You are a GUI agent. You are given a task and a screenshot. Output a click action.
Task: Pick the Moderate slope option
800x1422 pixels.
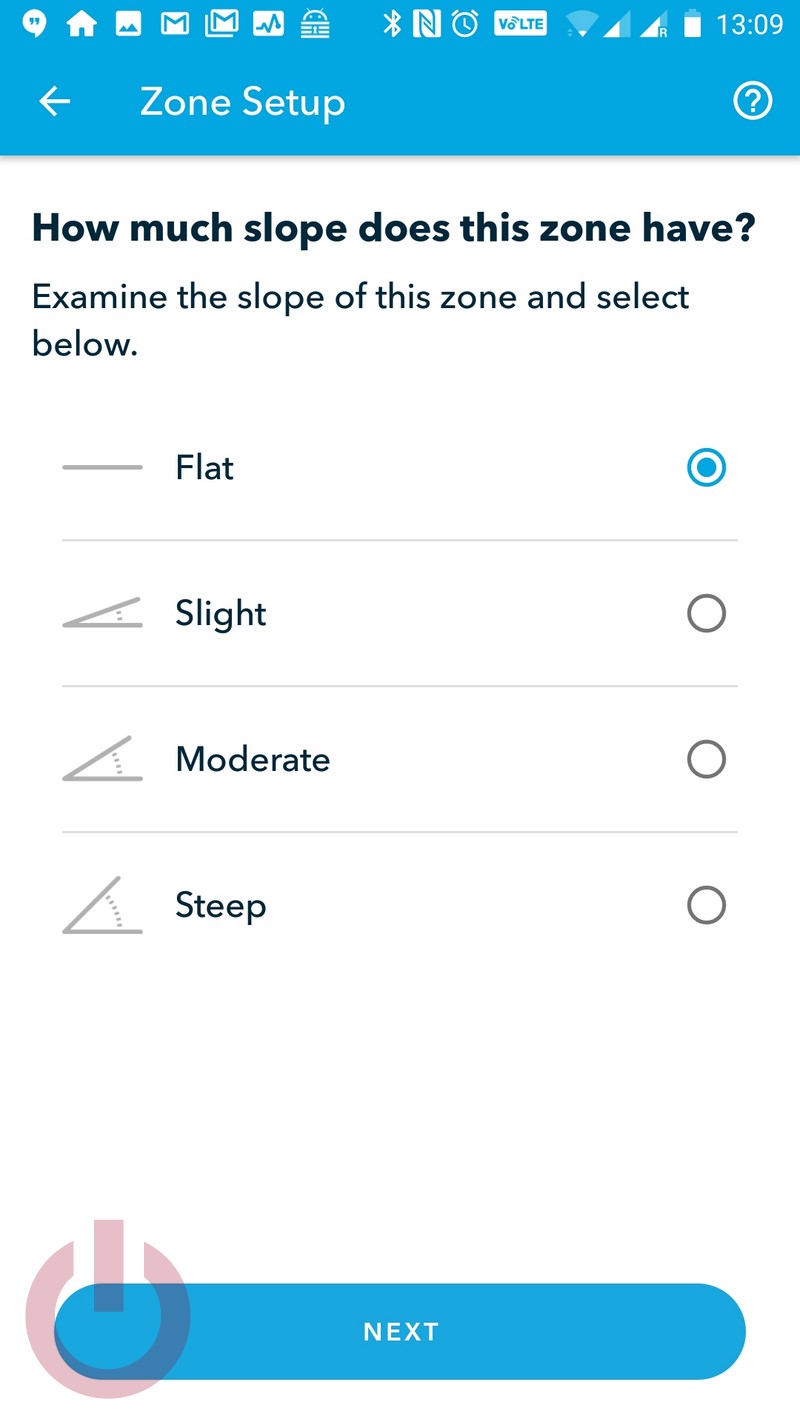click(400, 759)
